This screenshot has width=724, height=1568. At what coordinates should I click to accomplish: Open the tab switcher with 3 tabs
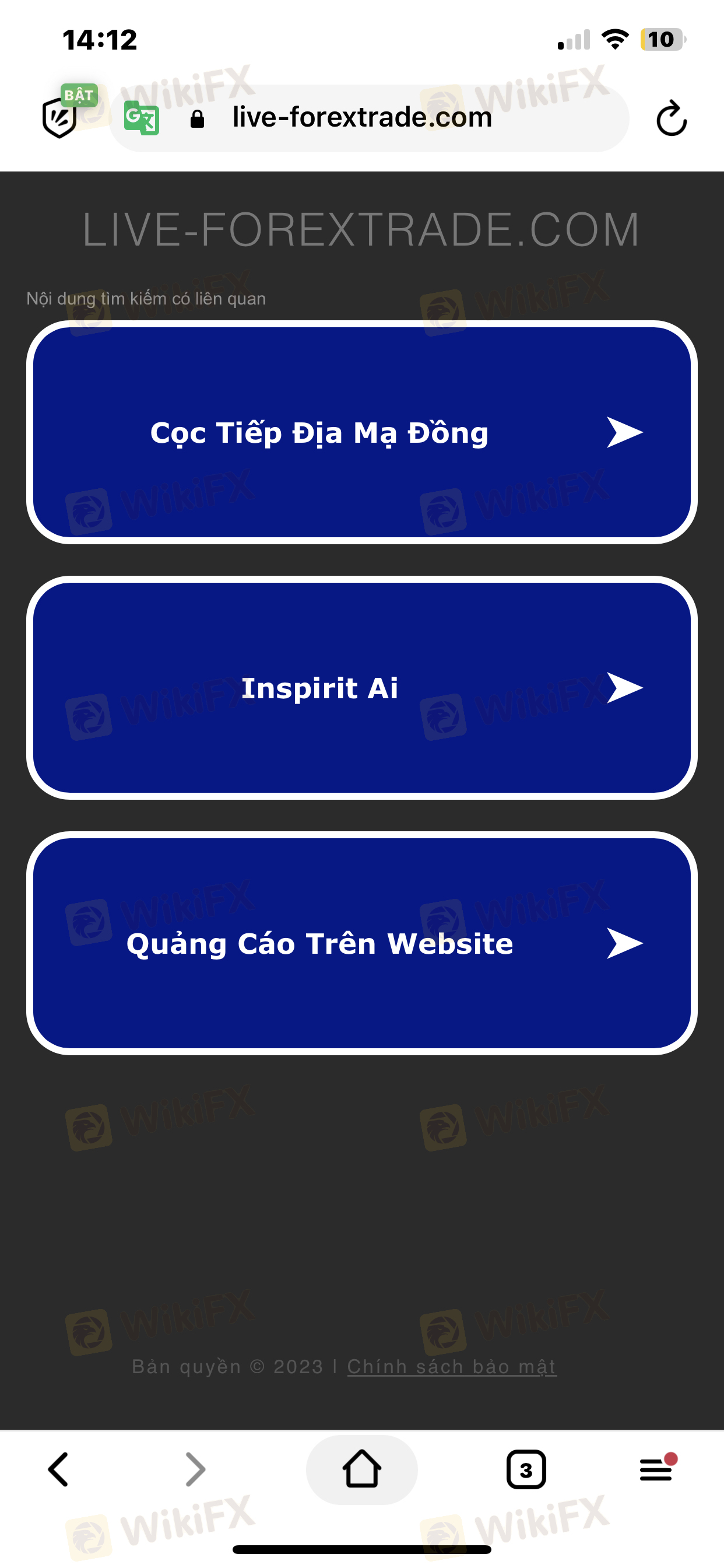(526, 1469)
